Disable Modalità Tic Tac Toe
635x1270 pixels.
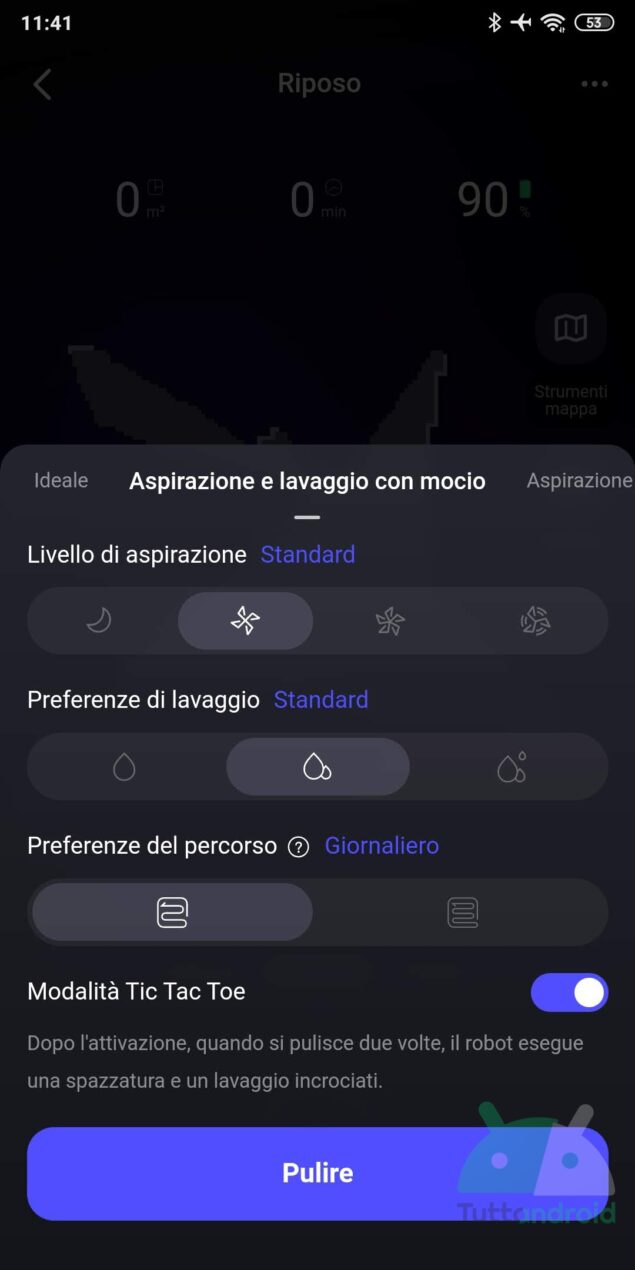(568, 992)
